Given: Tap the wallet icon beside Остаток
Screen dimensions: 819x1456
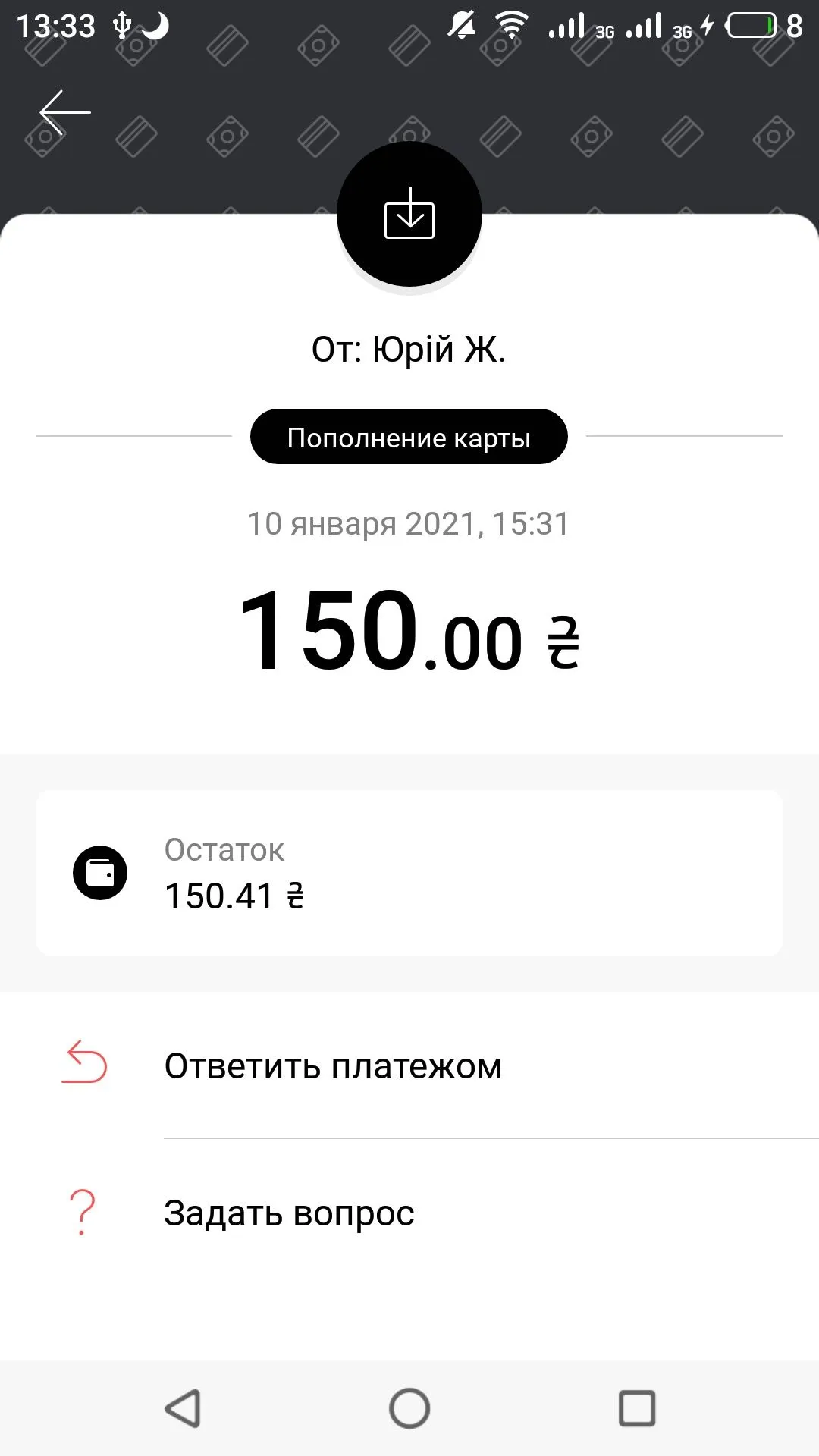Looking at the screenshot, I should 101,872.
